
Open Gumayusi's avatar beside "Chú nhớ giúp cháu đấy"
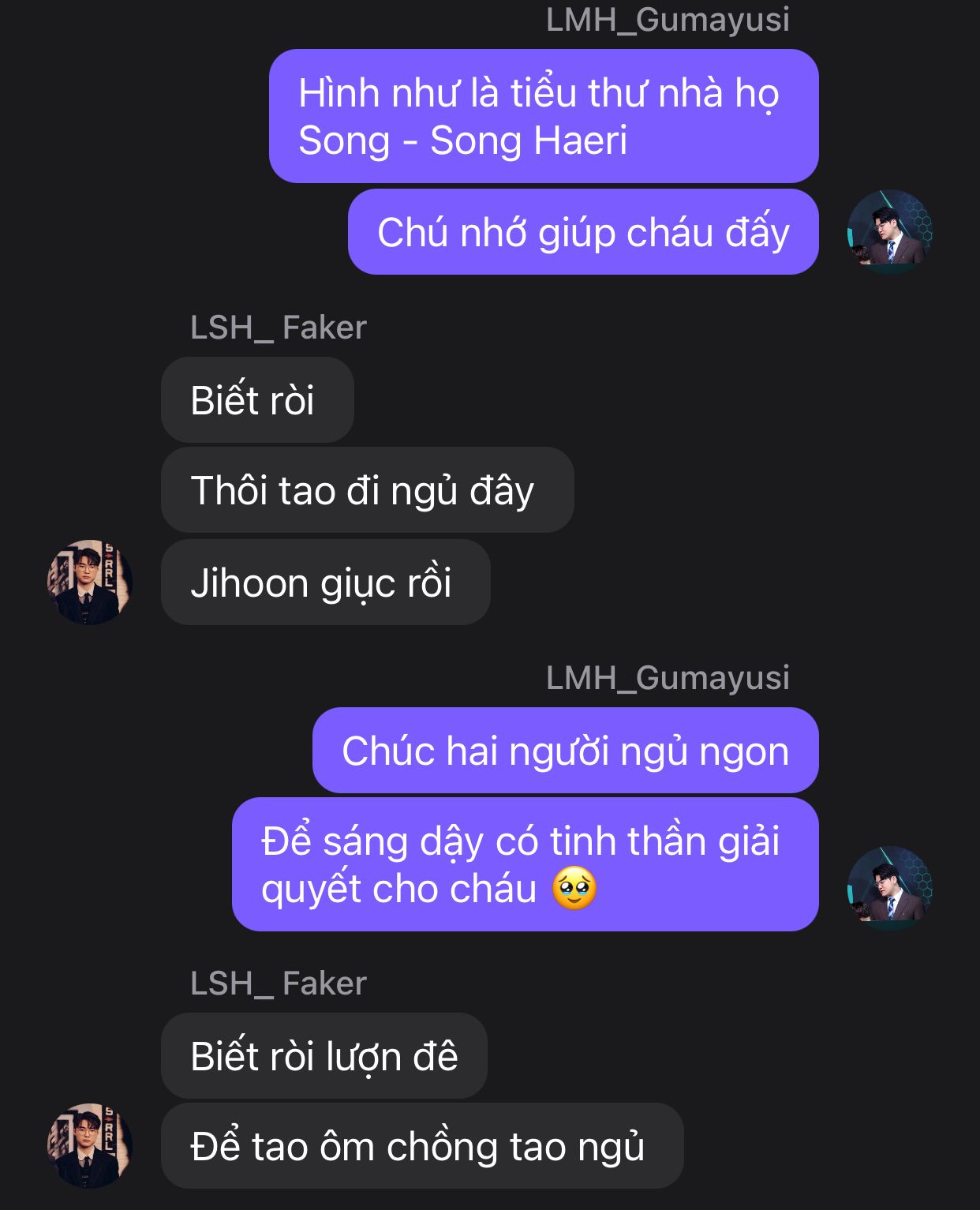[x=889, y=232]
